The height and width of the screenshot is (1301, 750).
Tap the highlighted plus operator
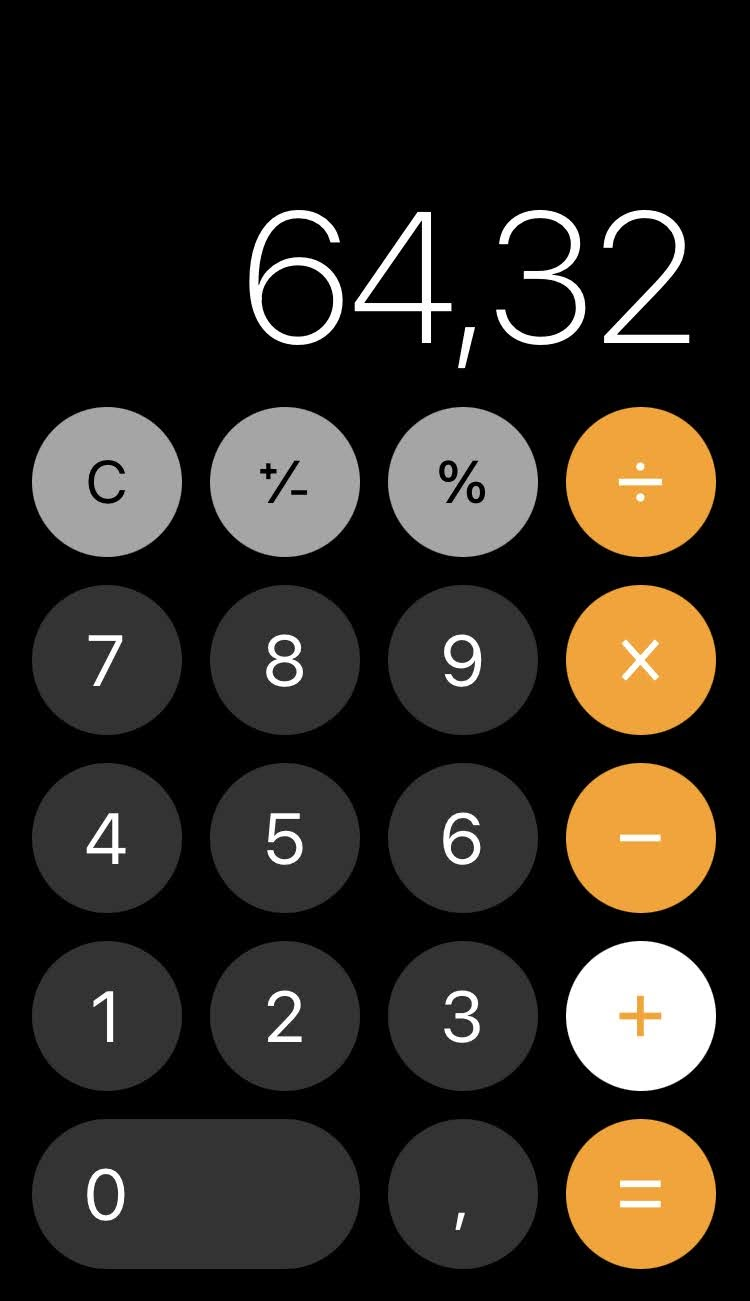point(641,1016)
